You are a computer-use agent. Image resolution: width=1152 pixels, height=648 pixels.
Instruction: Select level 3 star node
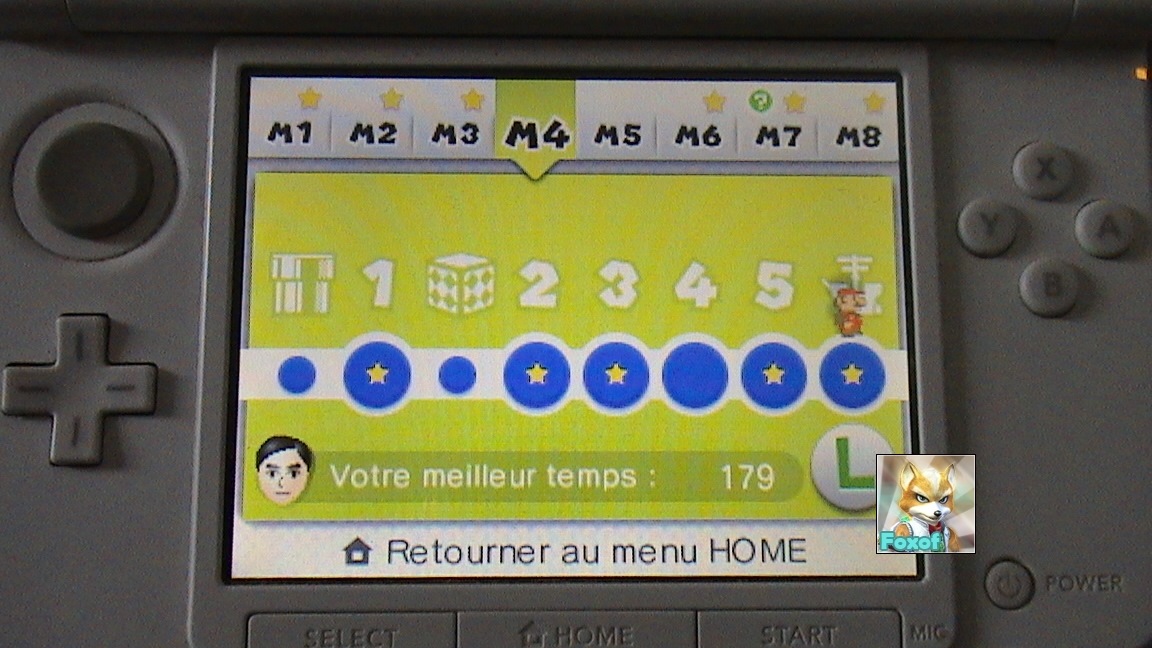[616, 375]
